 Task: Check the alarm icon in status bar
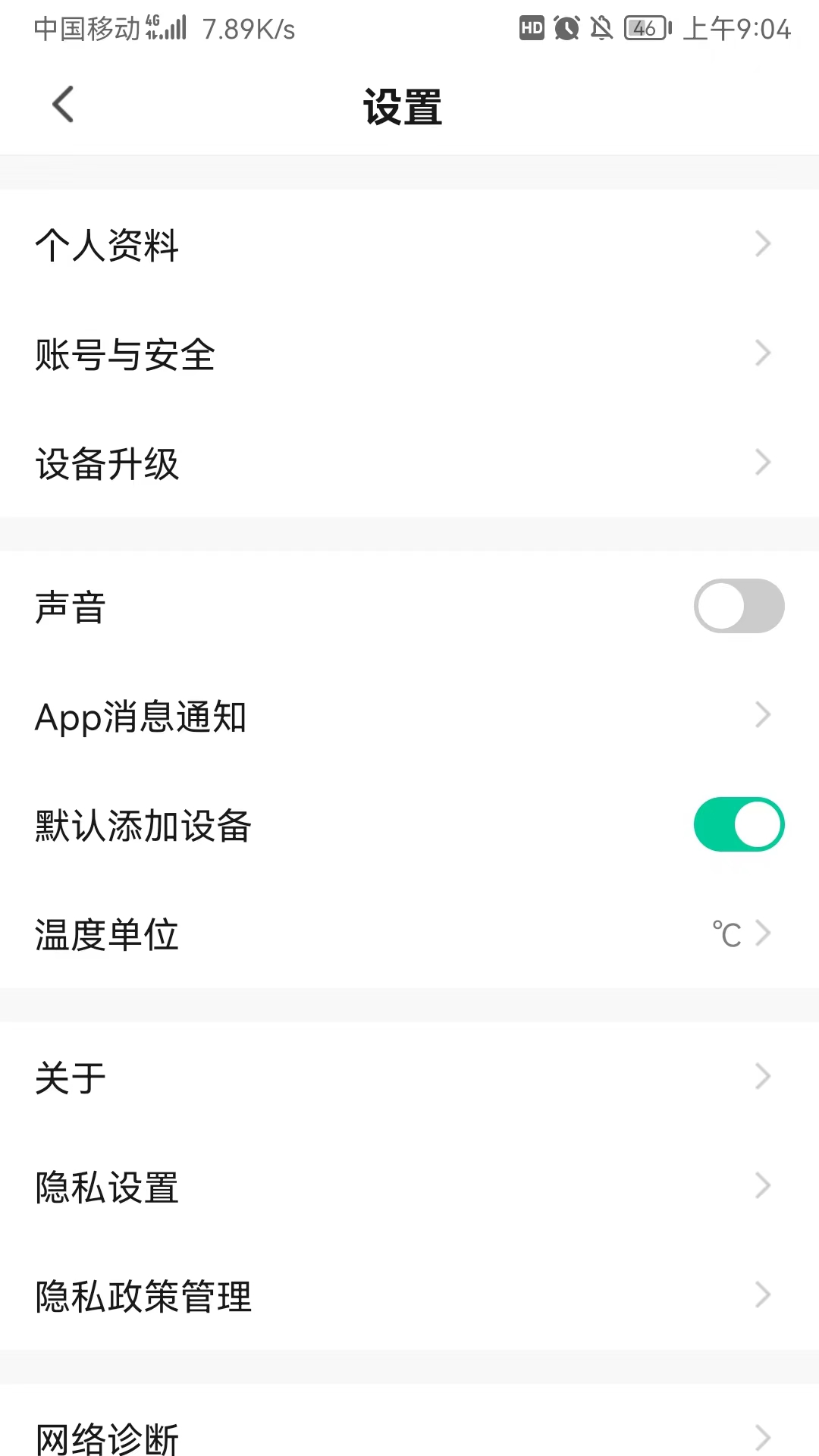tap(568, 27)
